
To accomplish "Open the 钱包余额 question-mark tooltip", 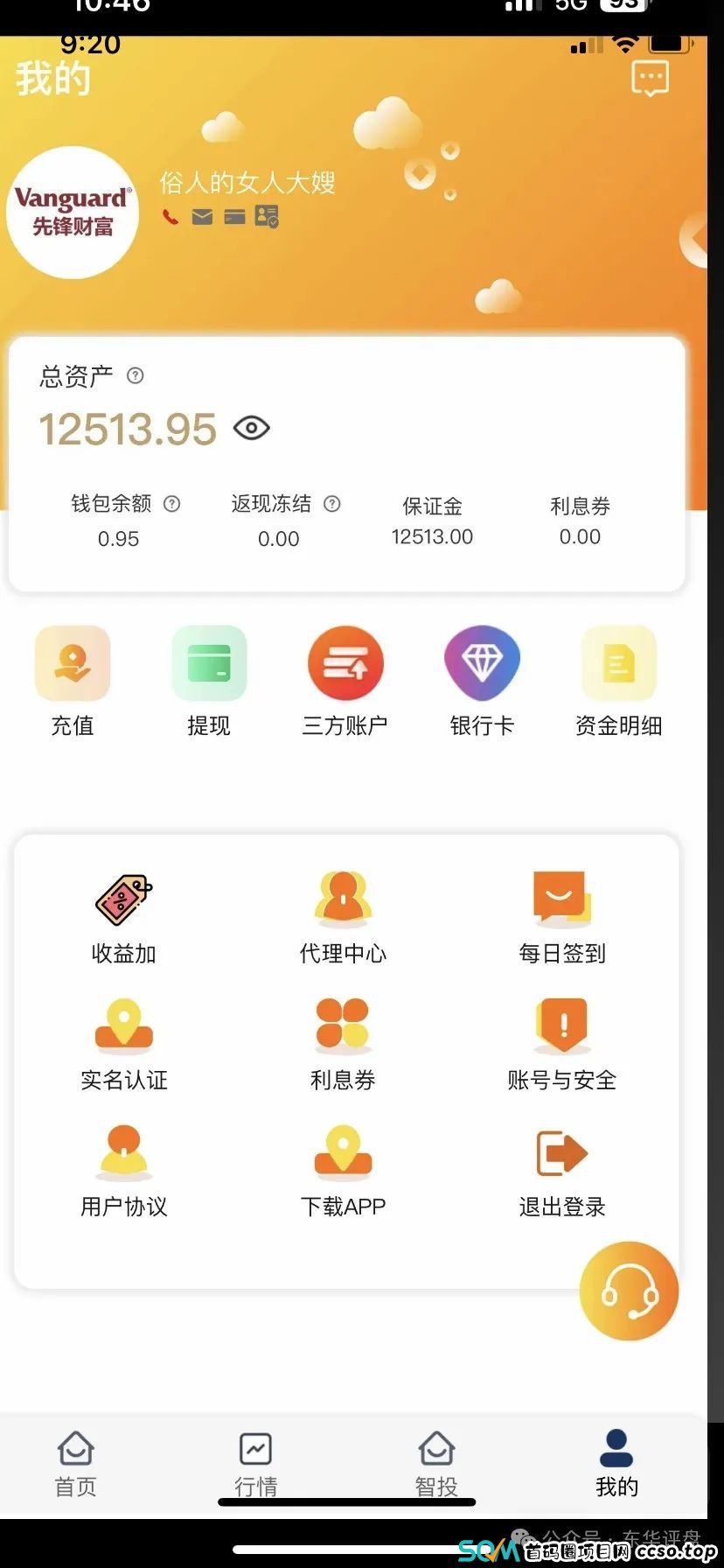I will click(x=171, y=504).
